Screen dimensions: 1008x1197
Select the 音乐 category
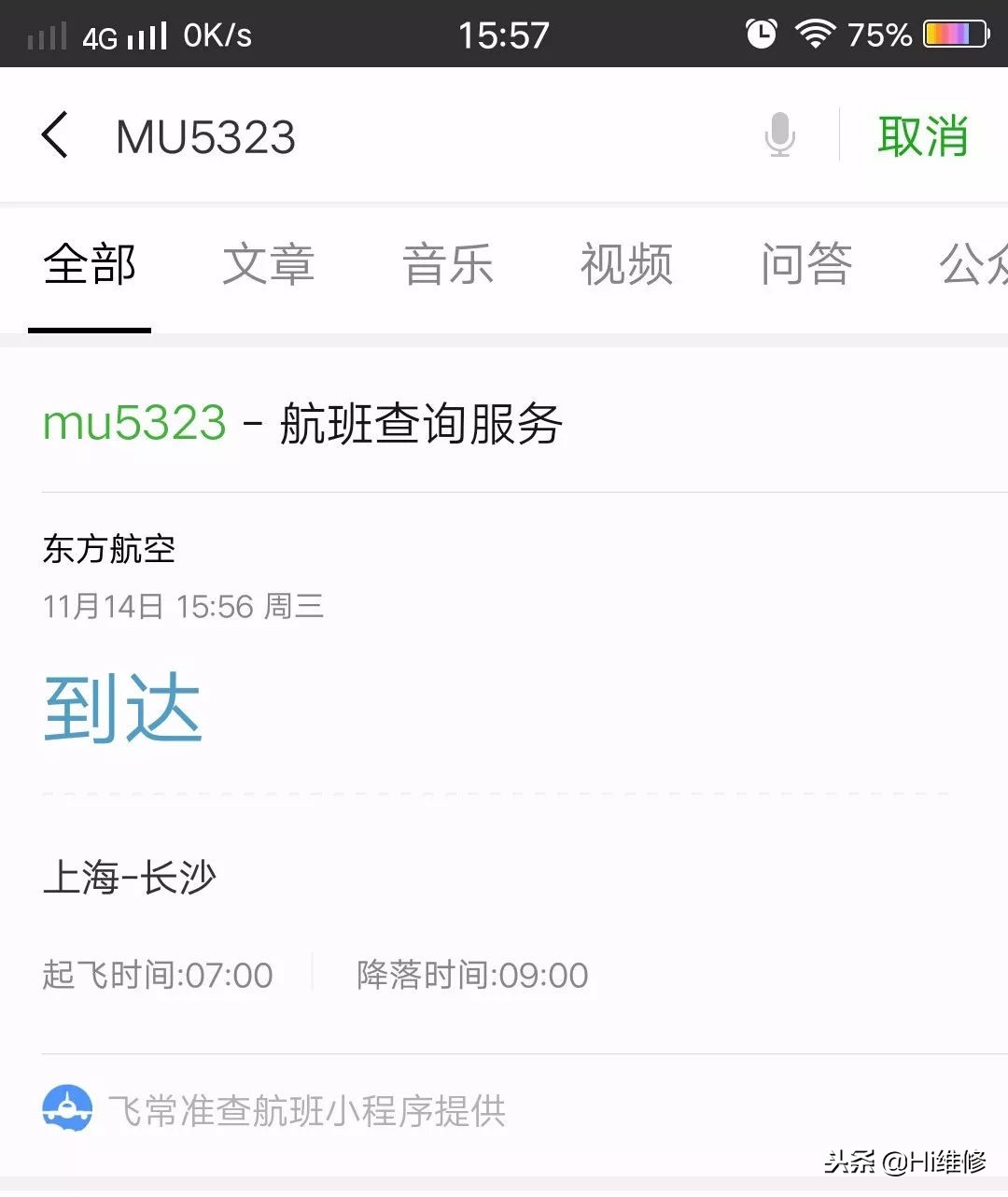point(447,268)
